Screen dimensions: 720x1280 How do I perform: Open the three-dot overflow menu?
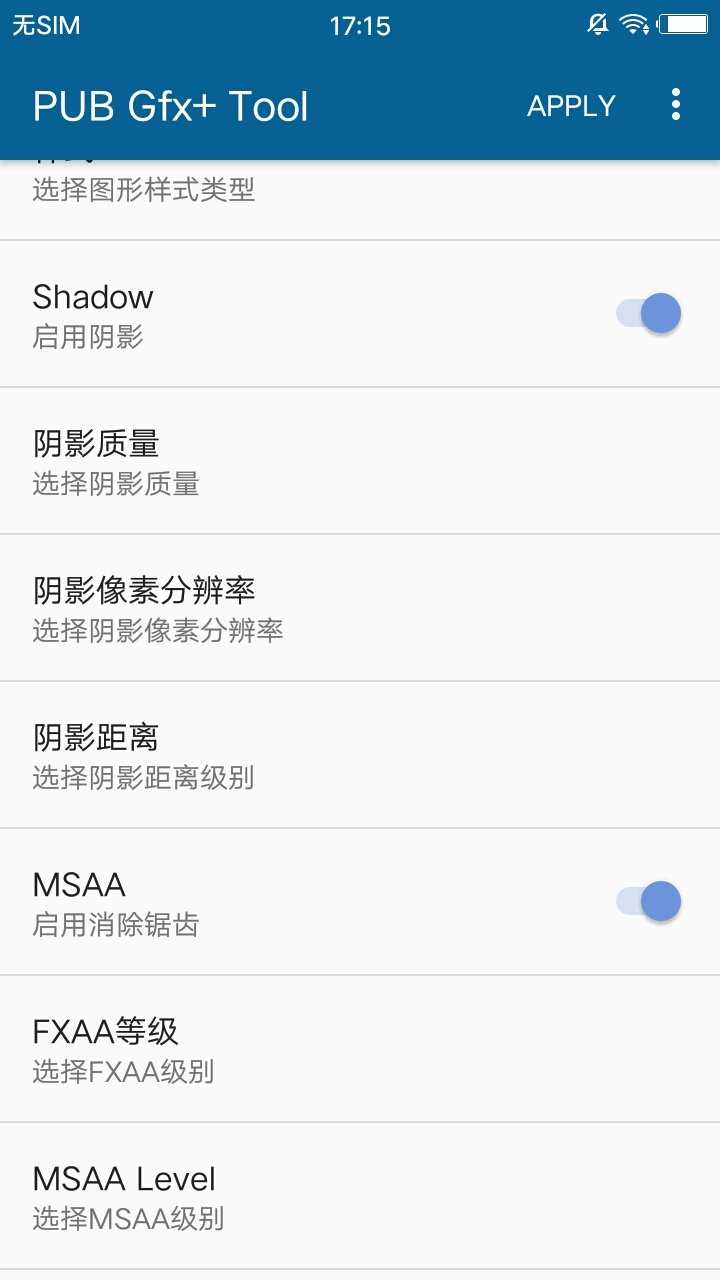(676, 104)
